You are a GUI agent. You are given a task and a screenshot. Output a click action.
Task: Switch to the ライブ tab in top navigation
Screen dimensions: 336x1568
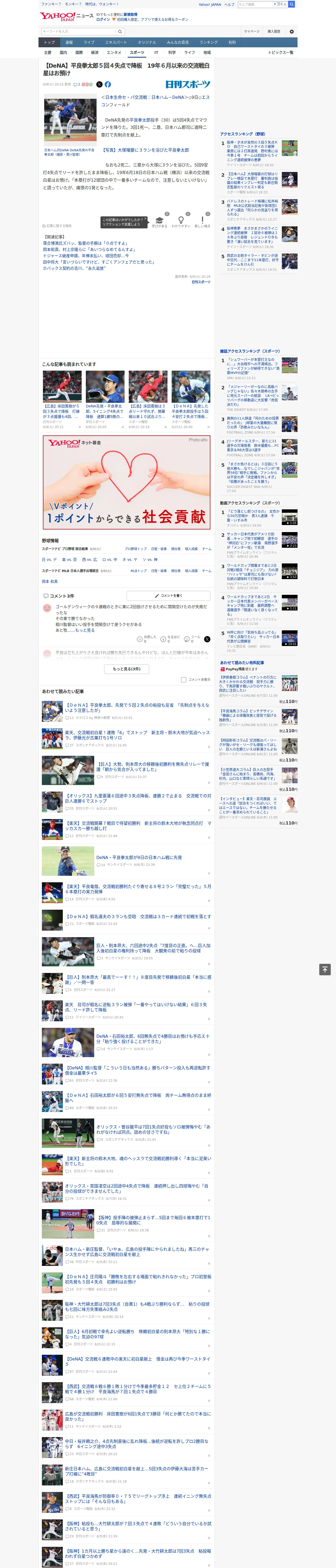coord(89,43)
